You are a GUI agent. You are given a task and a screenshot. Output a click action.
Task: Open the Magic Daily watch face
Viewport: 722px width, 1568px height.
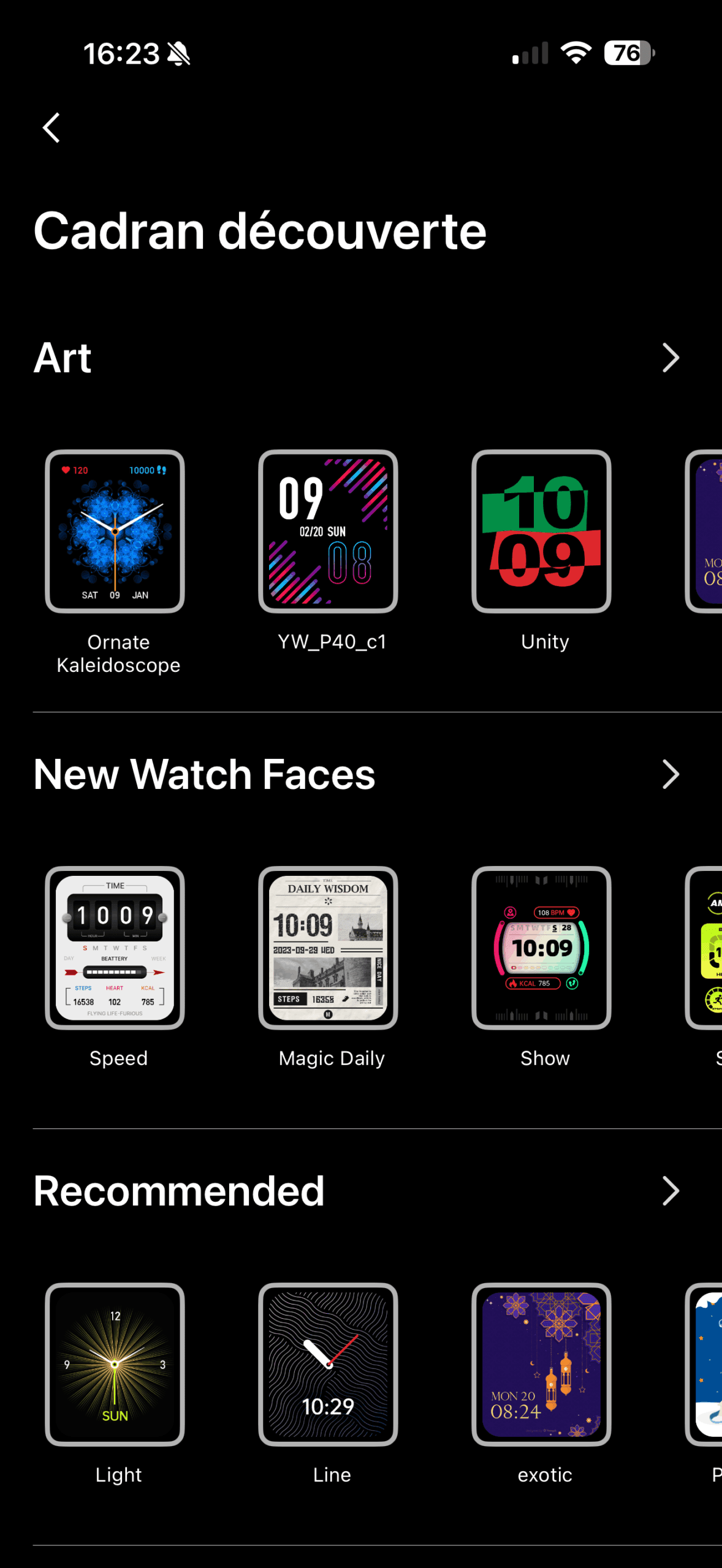click(328, 948)
